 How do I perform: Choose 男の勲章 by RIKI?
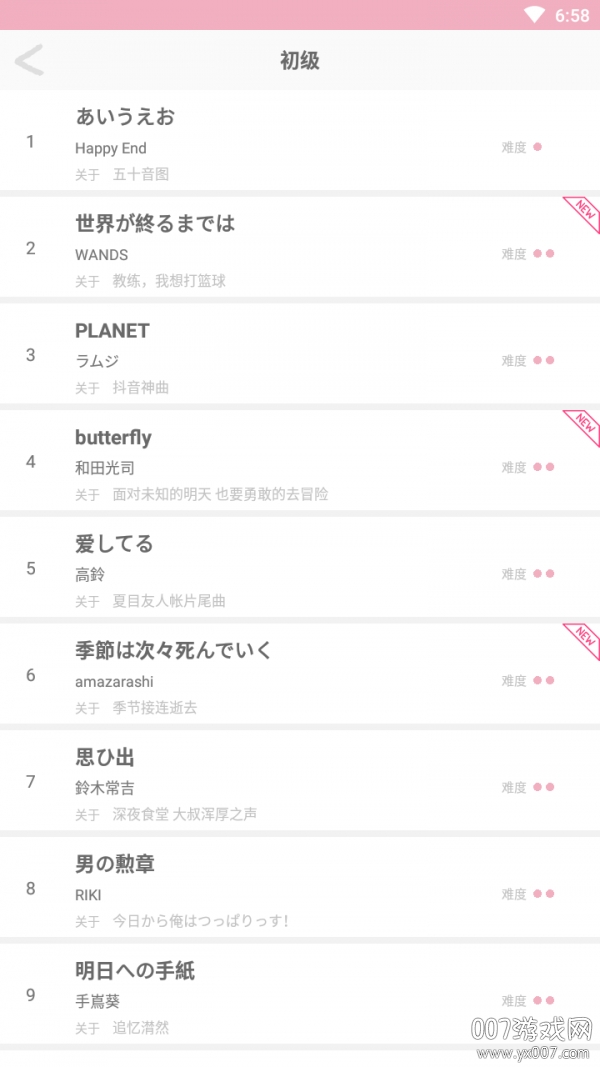[115, 865]
